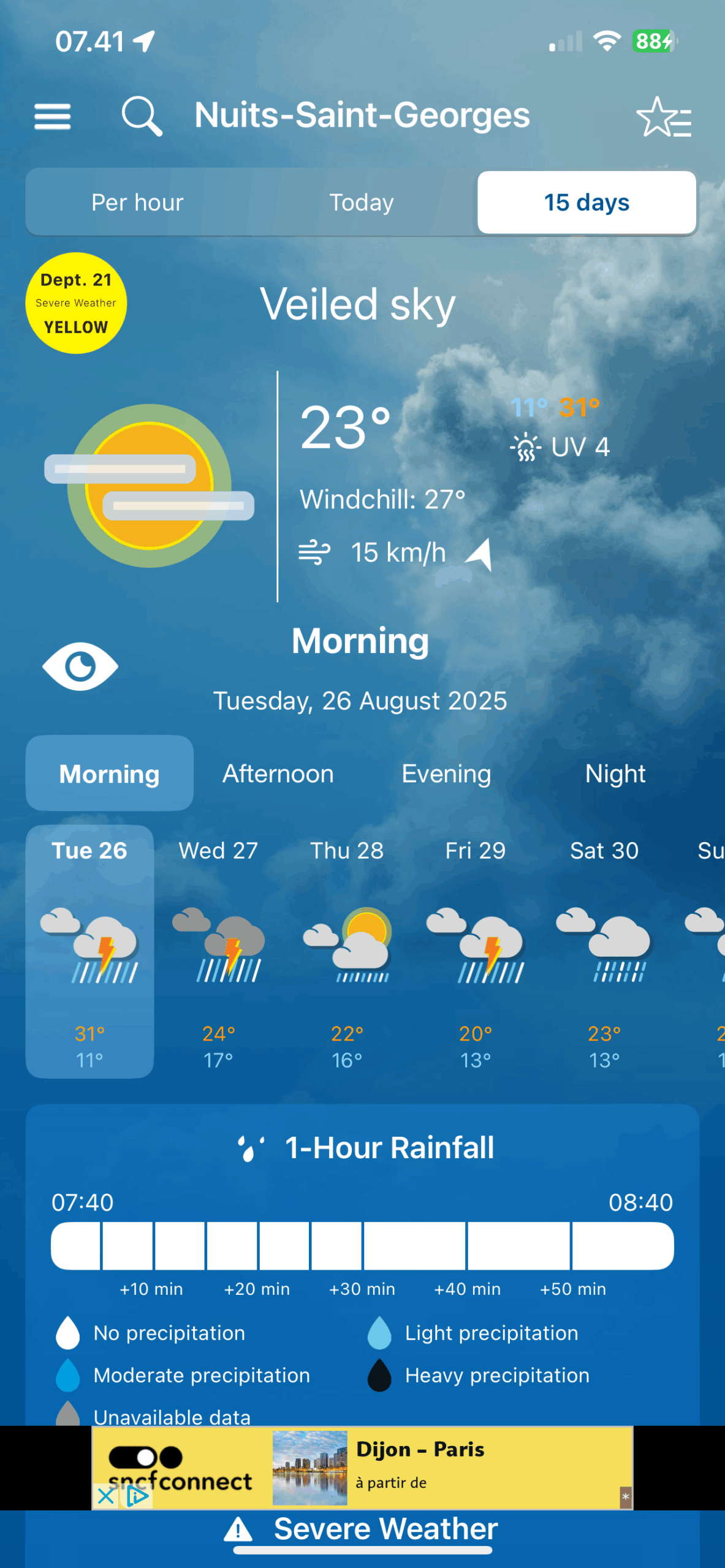Select Fri 29 forecast day

[x=476, y=951]
